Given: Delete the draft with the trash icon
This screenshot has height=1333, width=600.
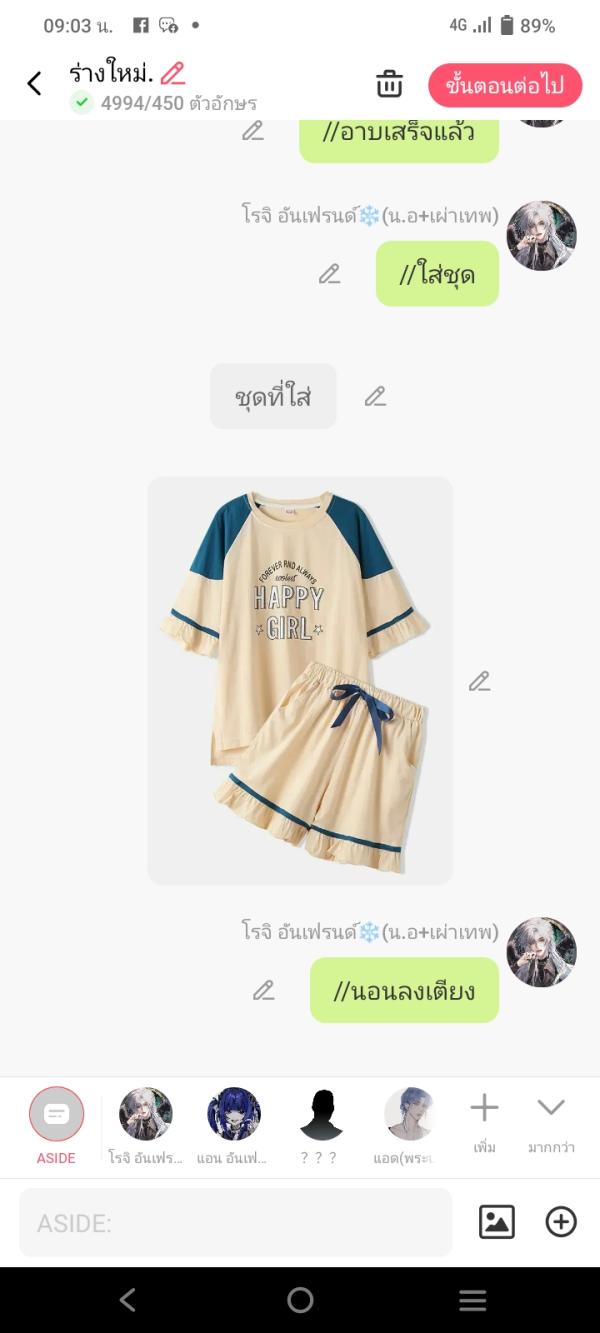Looking at the screenshot, I should 389,84.
